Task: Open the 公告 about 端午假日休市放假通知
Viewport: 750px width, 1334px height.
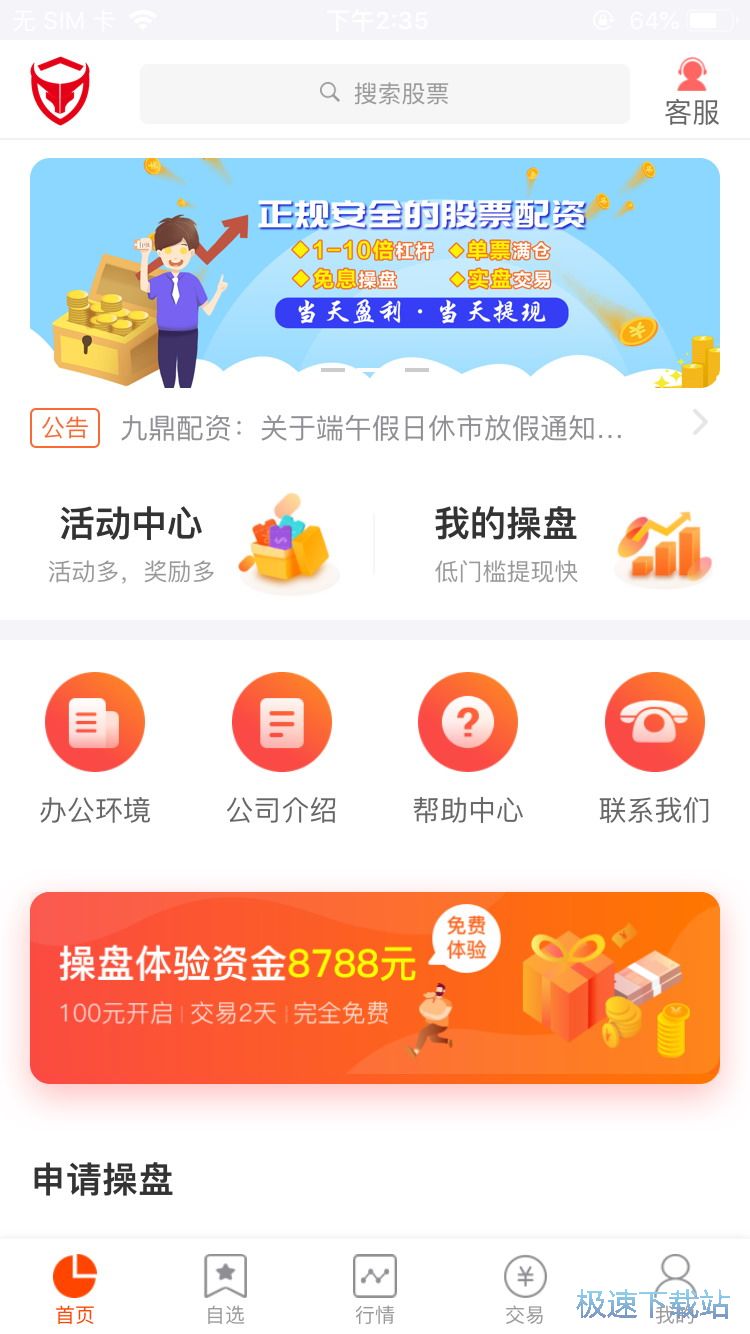Action: pos(372,429)
